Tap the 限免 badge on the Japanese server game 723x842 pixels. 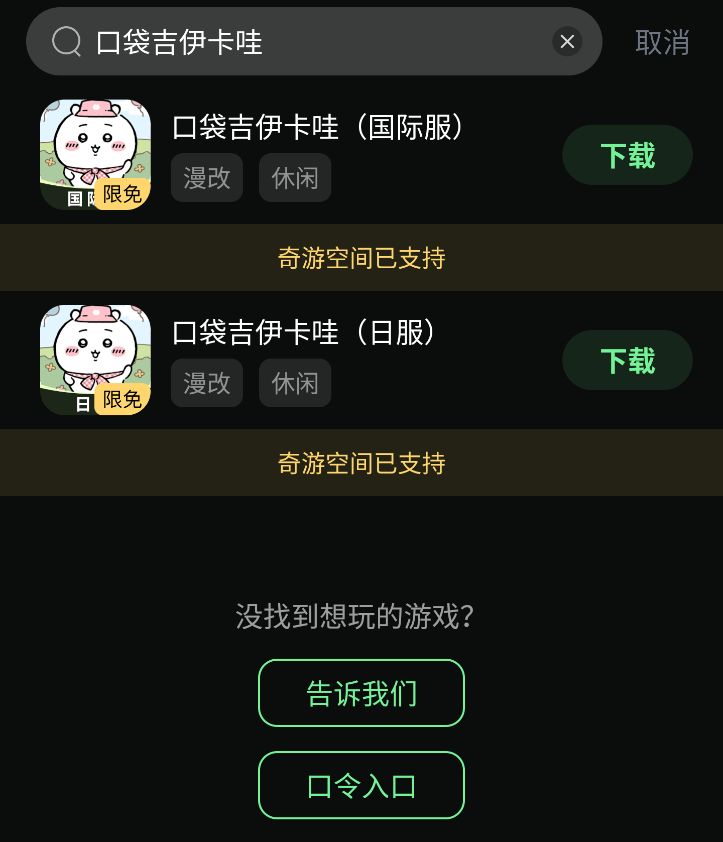[x=122, y=400]
